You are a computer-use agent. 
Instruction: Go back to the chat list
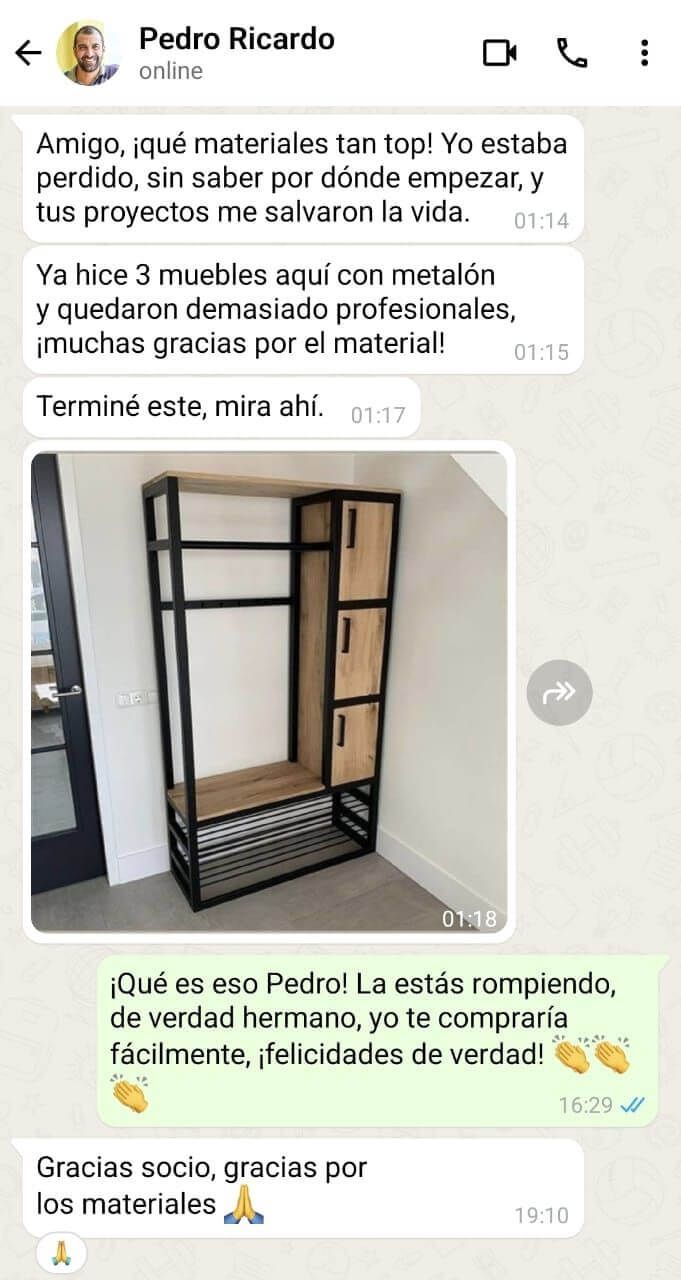29,53
